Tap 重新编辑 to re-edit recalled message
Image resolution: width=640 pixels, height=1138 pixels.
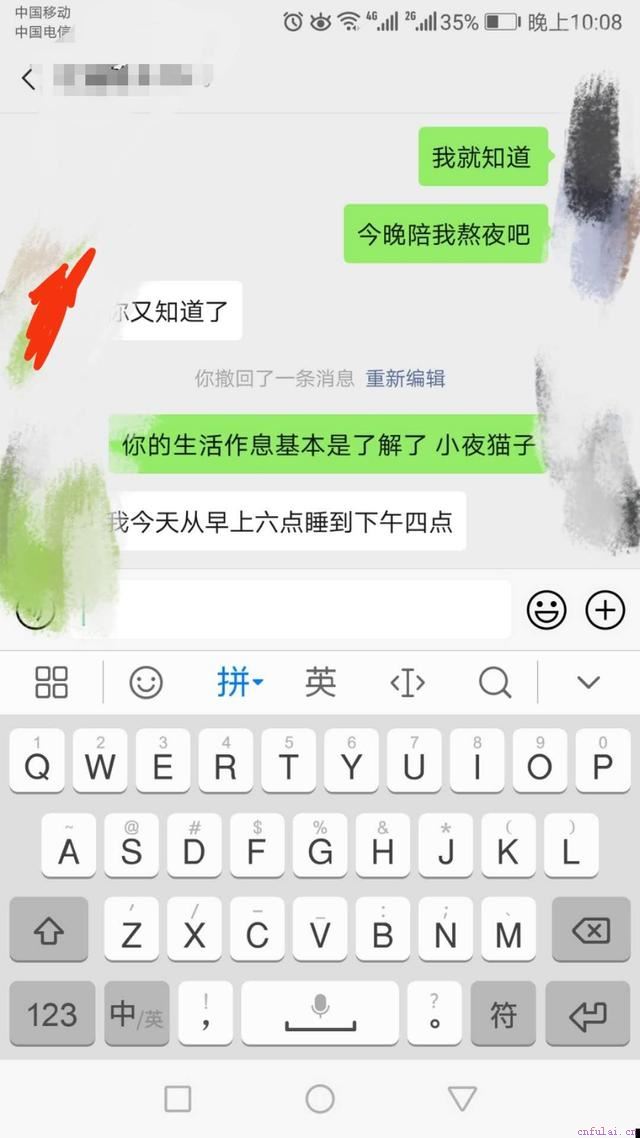[405, 379]
